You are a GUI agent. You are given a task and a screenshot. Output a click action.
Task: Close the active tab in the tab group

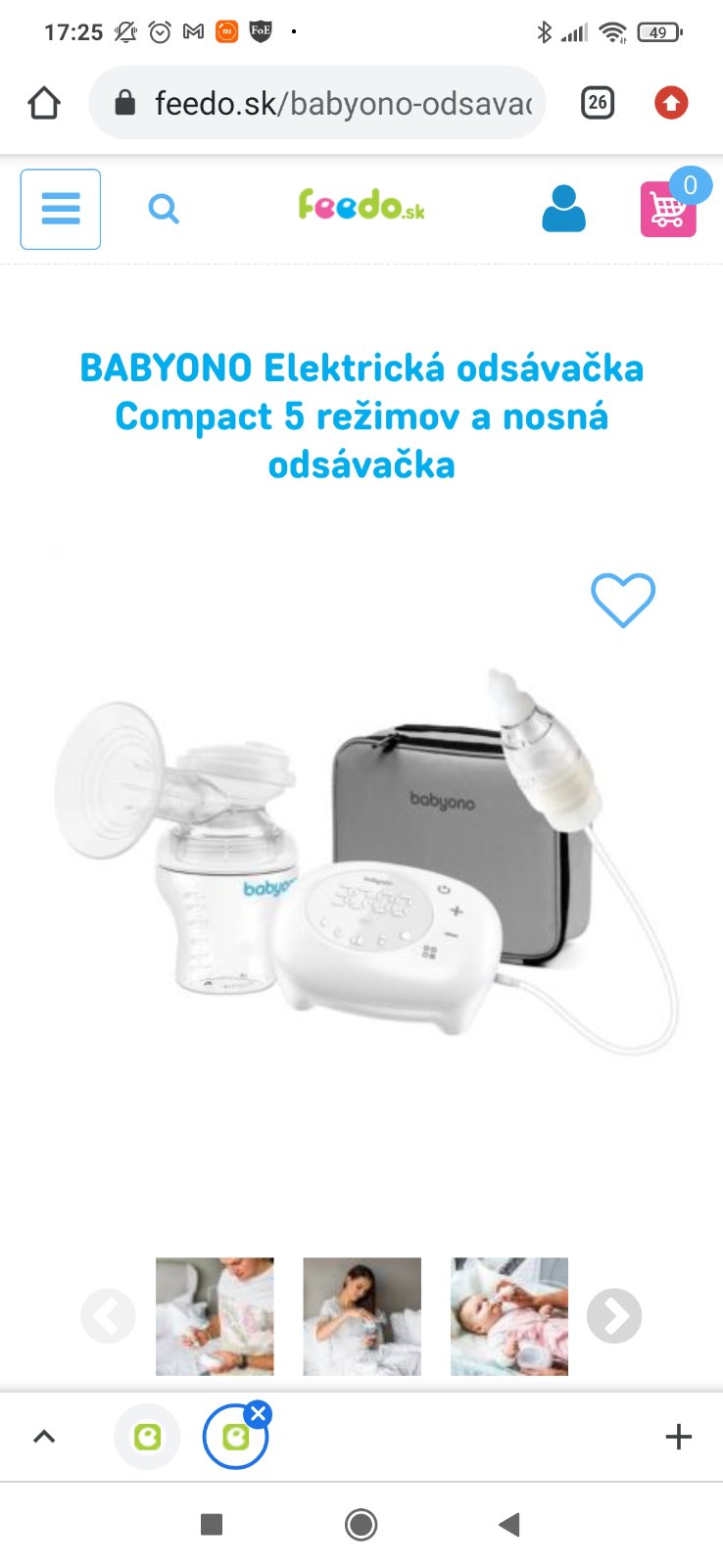pos(259,1413)
